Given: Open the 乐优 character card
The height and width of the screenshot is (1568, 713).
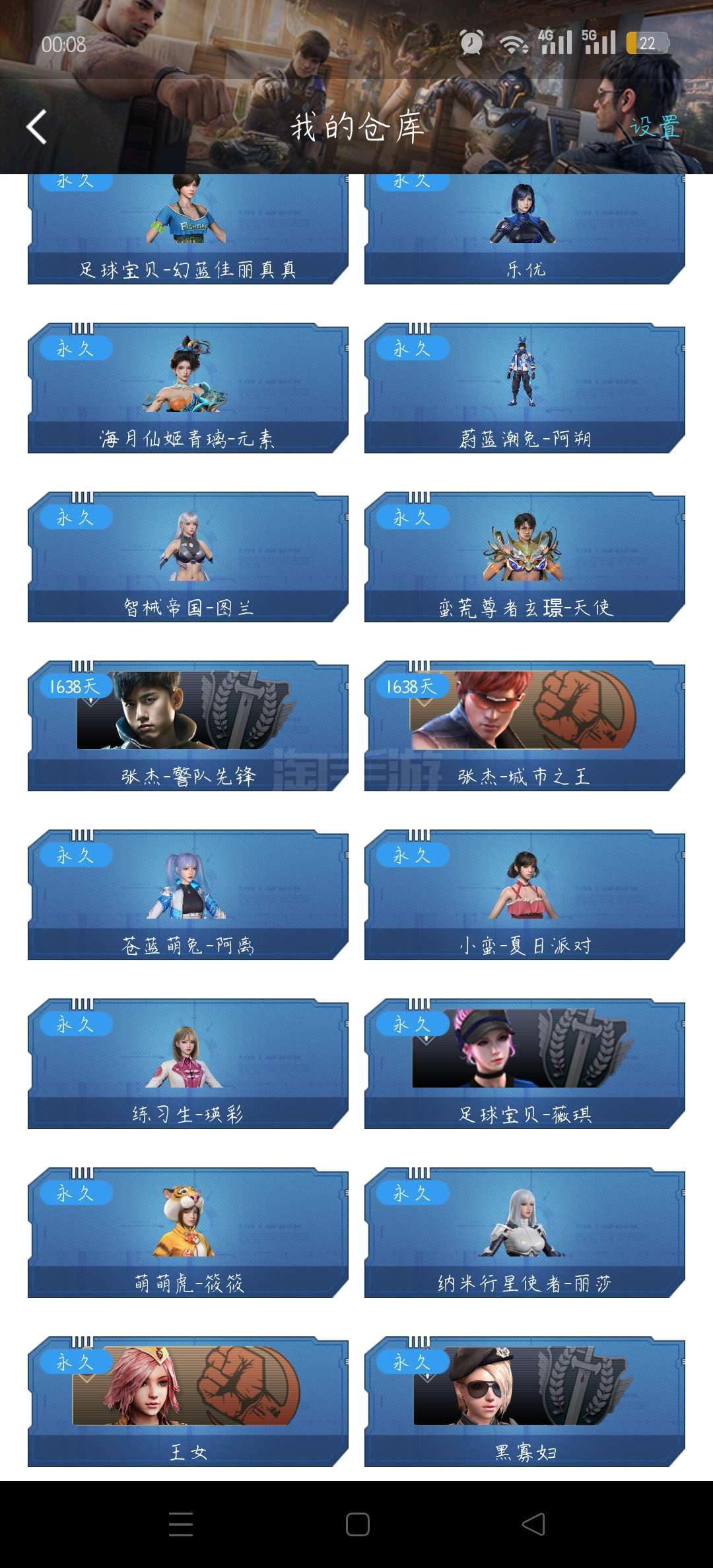Looking at the screenshot, I should coord(525,229).
